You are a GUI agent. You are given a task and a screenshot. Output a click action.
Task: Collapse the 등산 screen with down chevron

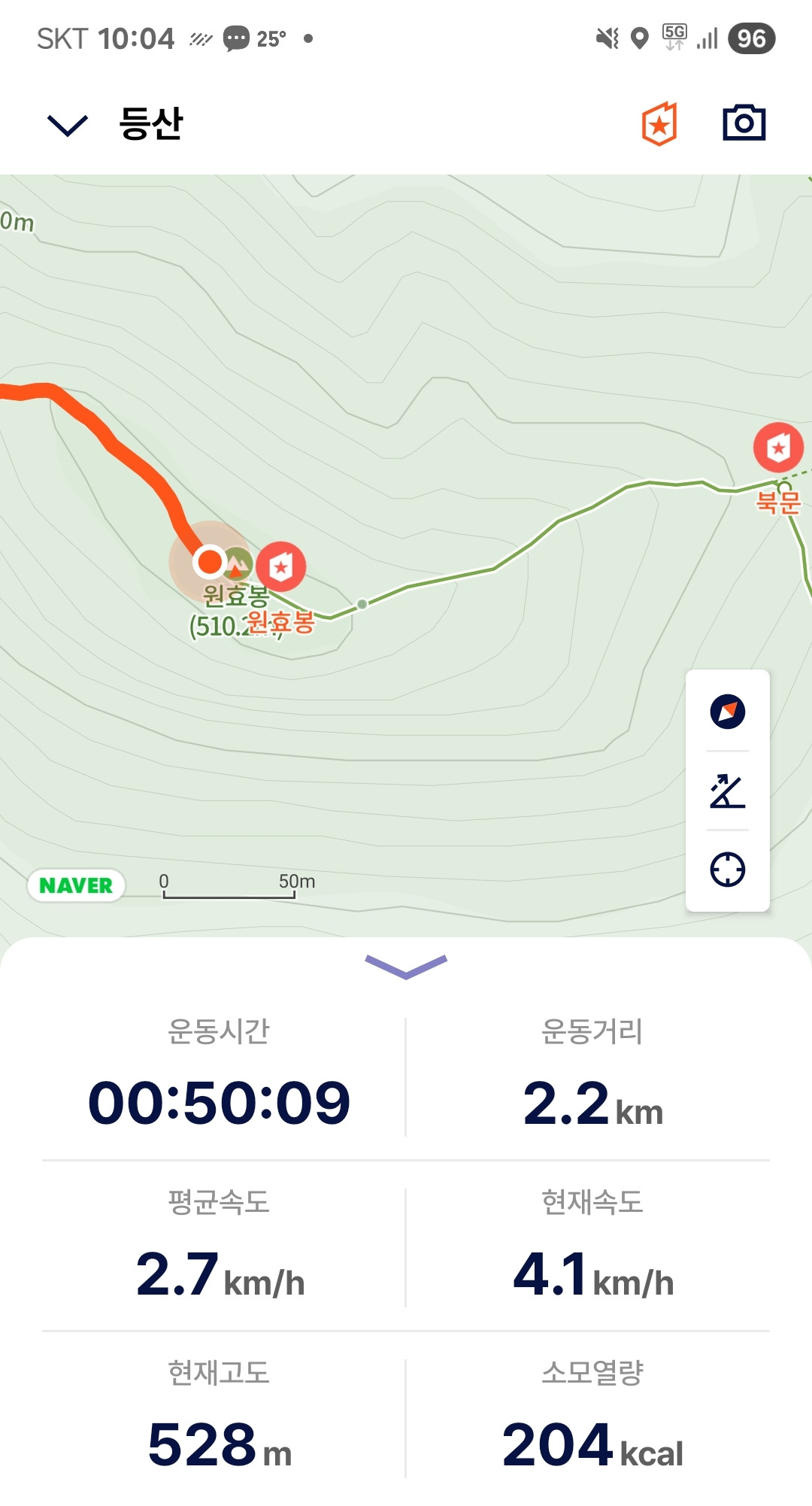tap(68, 125)
